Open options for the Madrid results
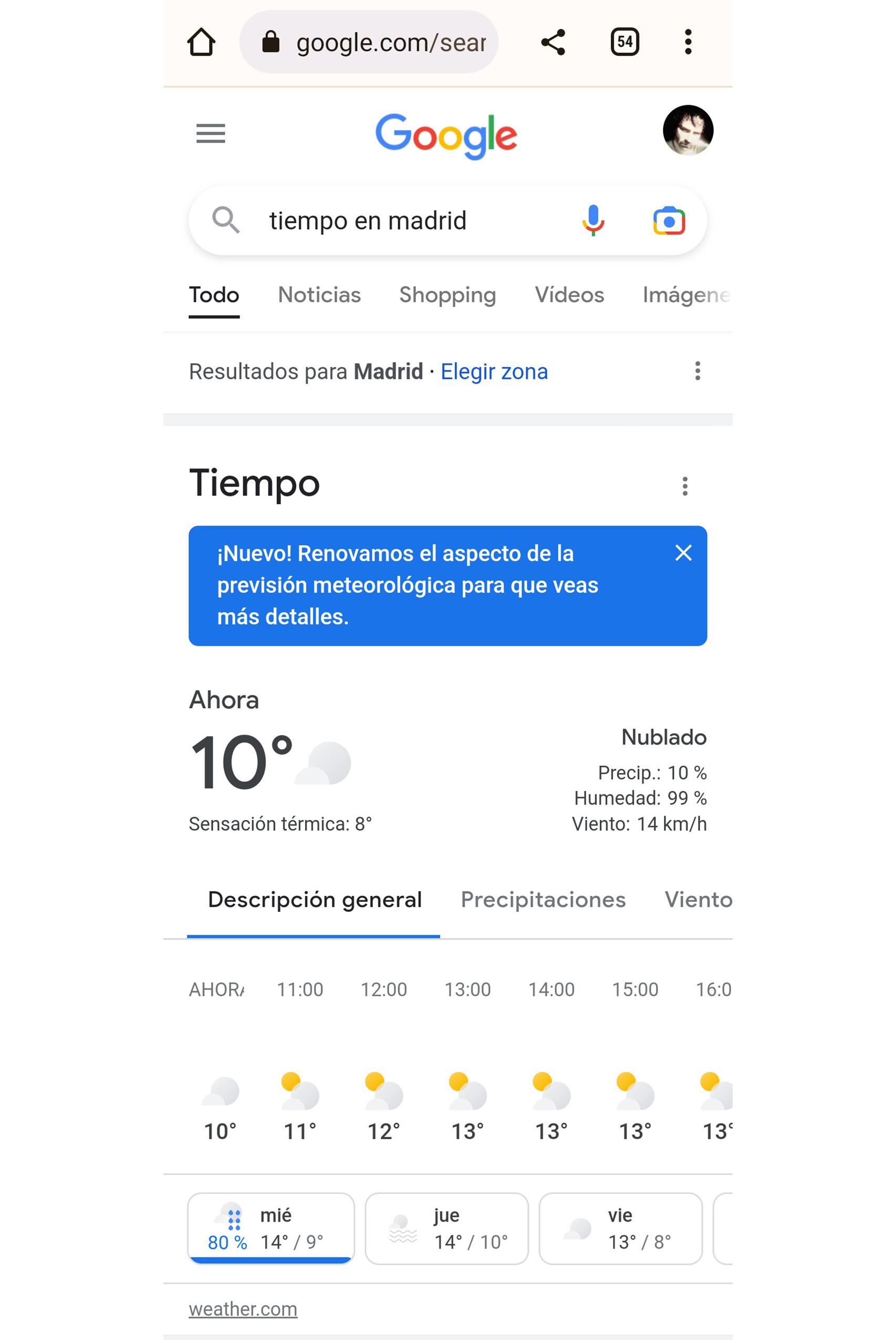 pos(697,371)
